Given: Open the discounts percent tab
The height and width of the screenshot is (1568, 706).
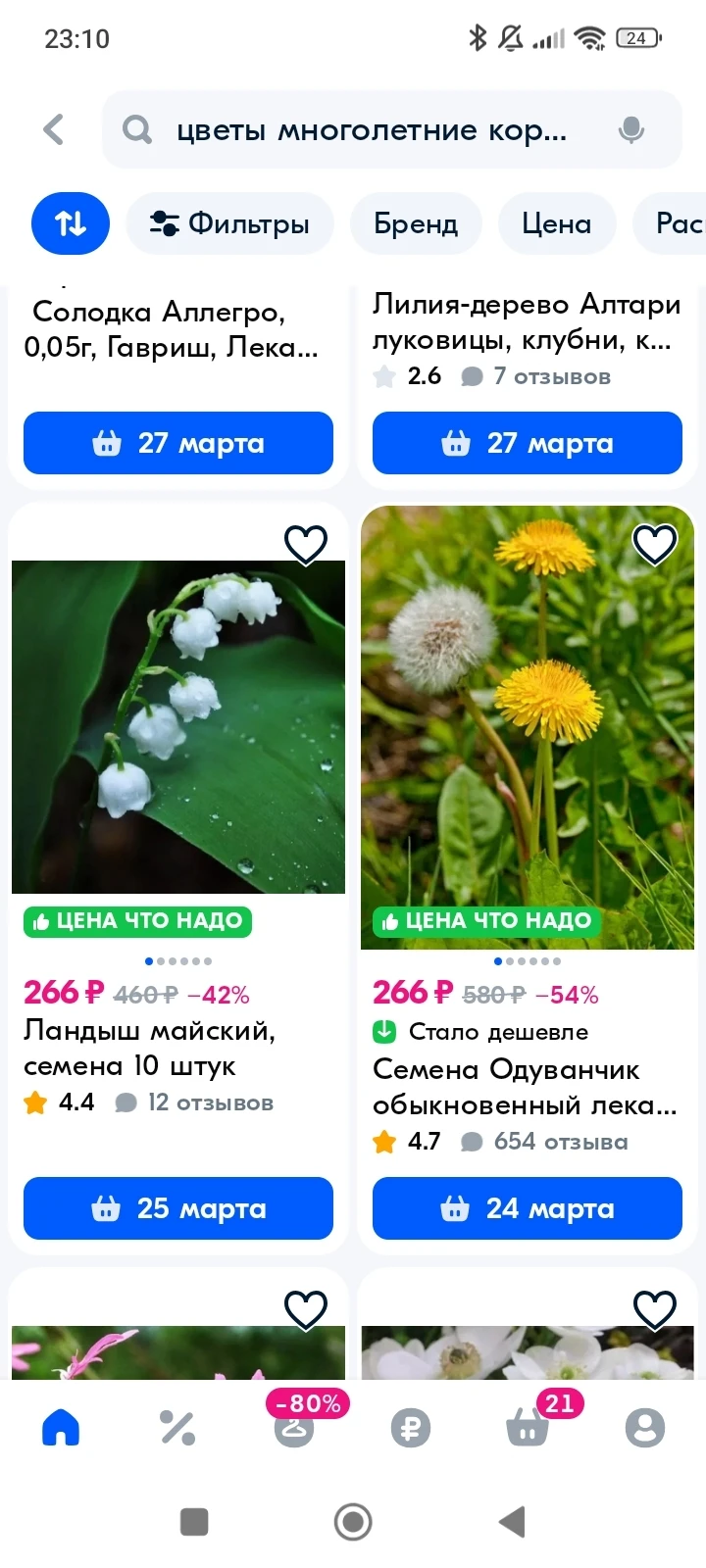Looking at the screenshot, I should click(x=177, y=1428).
